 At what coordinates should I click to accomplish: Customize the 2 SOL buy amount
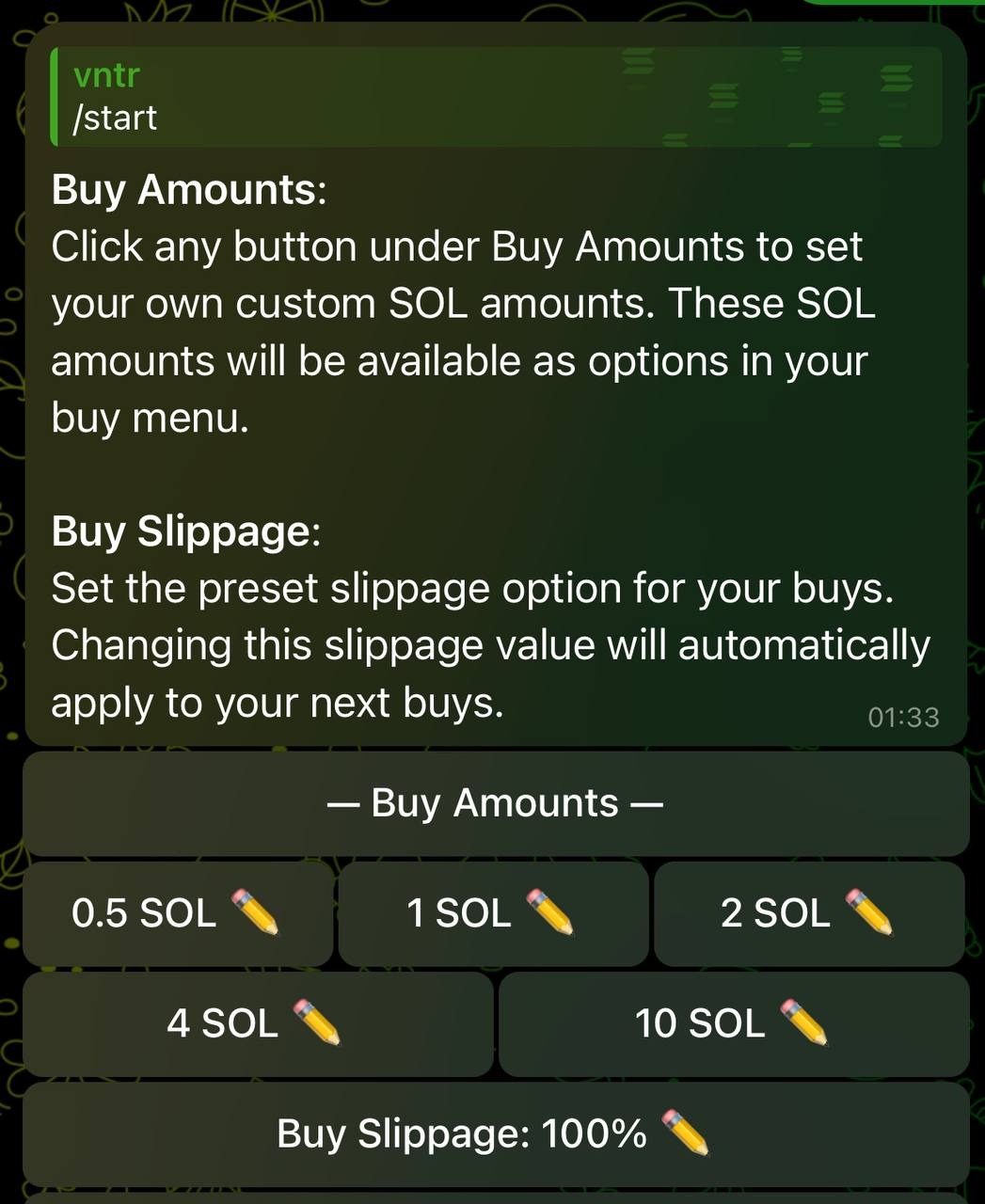pos(809,913)
